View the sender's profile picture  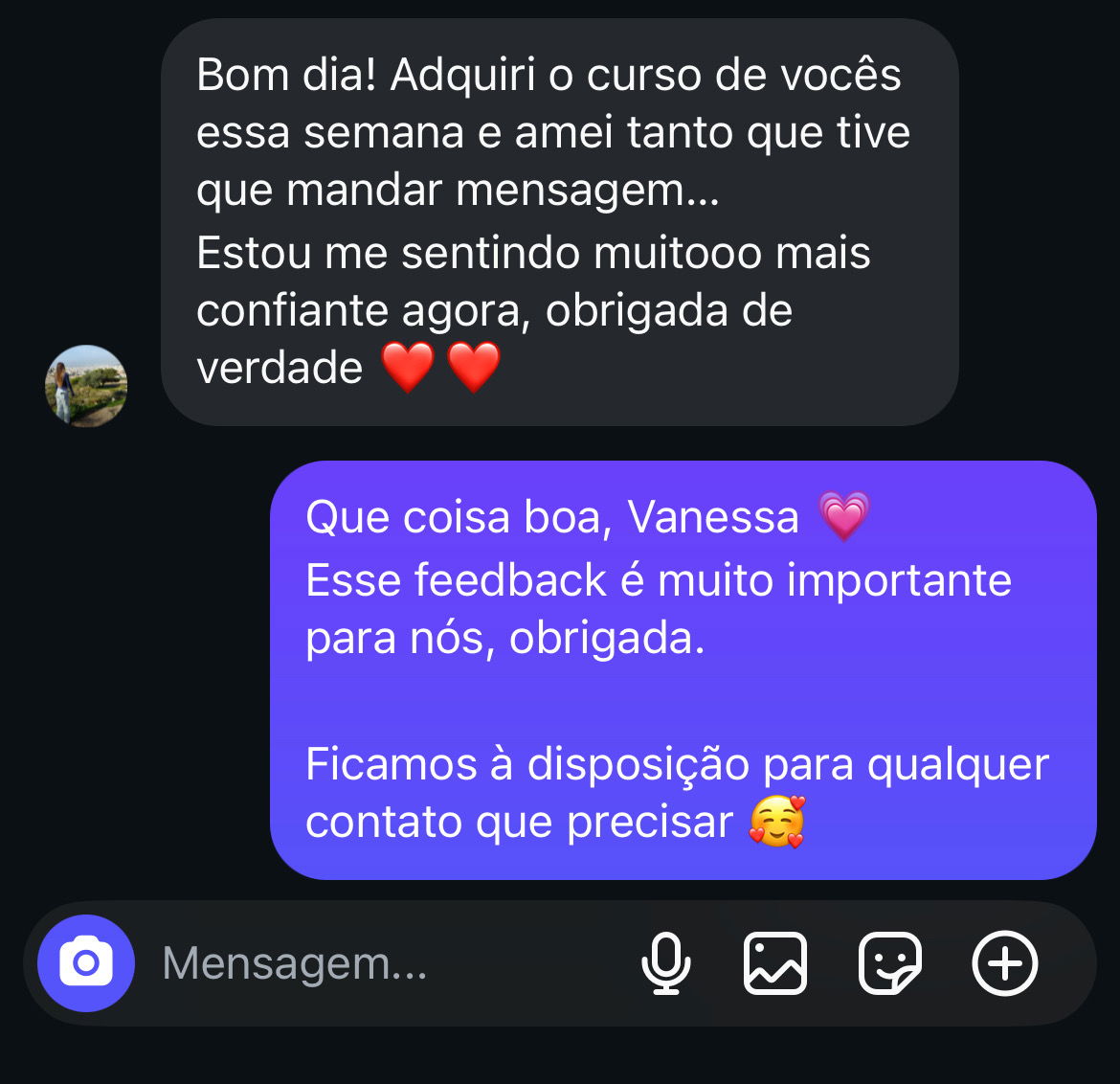click(86, 386)
